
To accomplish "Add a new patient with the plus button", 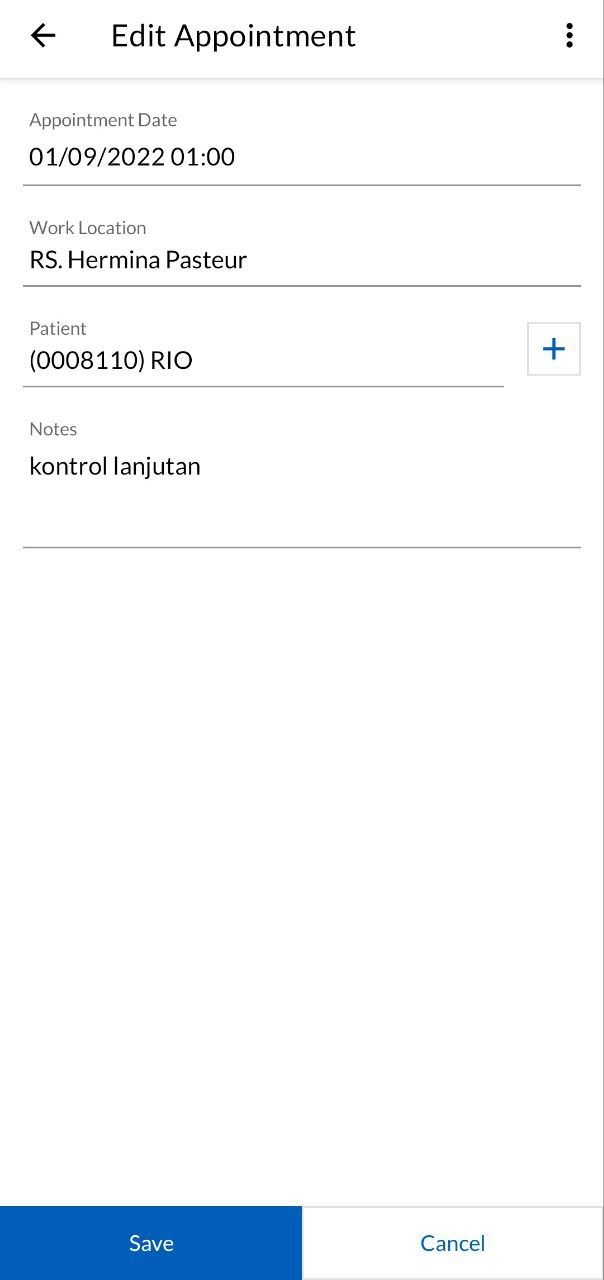I will [x=554, y=349].
